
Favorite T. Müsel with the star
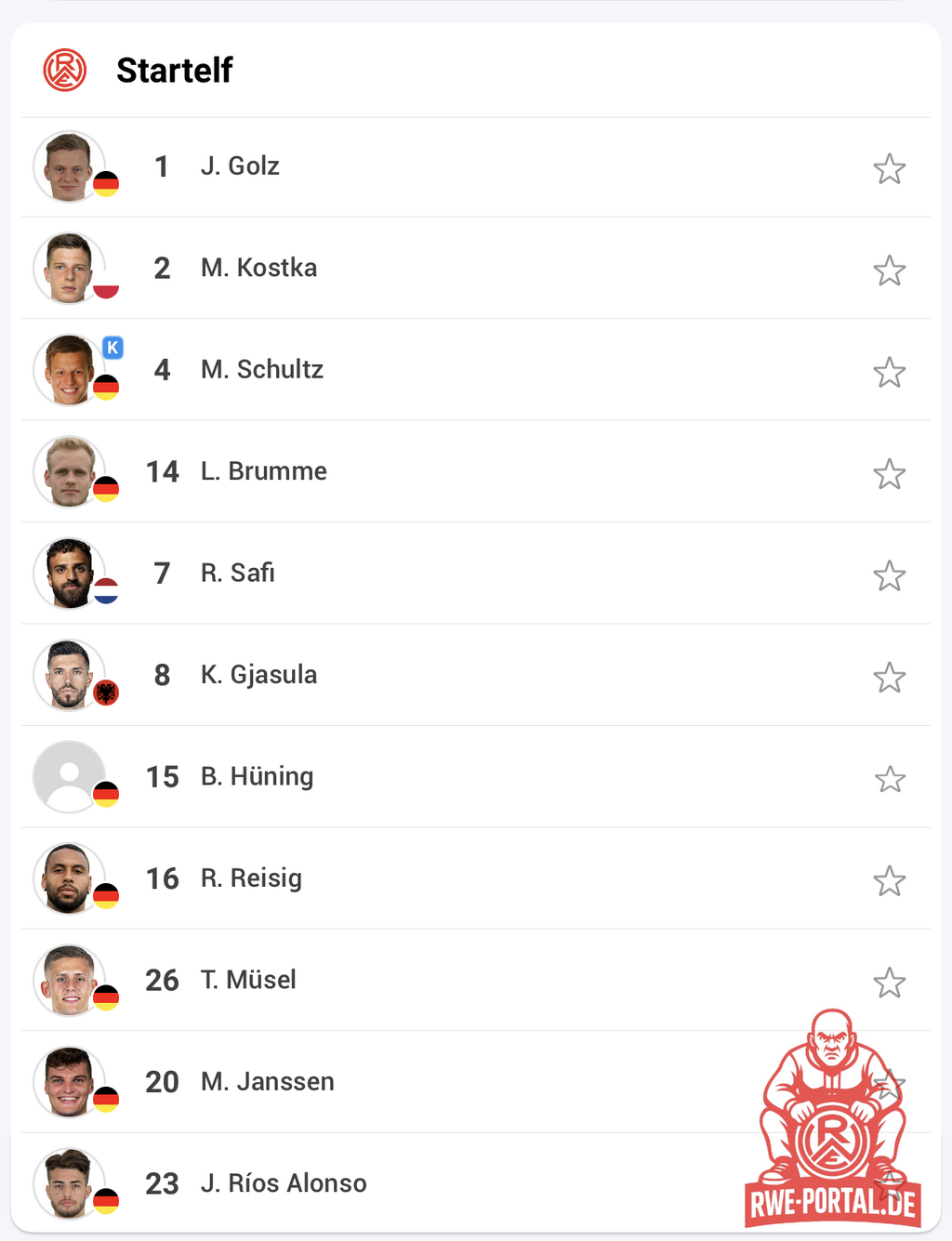(889, 983)
